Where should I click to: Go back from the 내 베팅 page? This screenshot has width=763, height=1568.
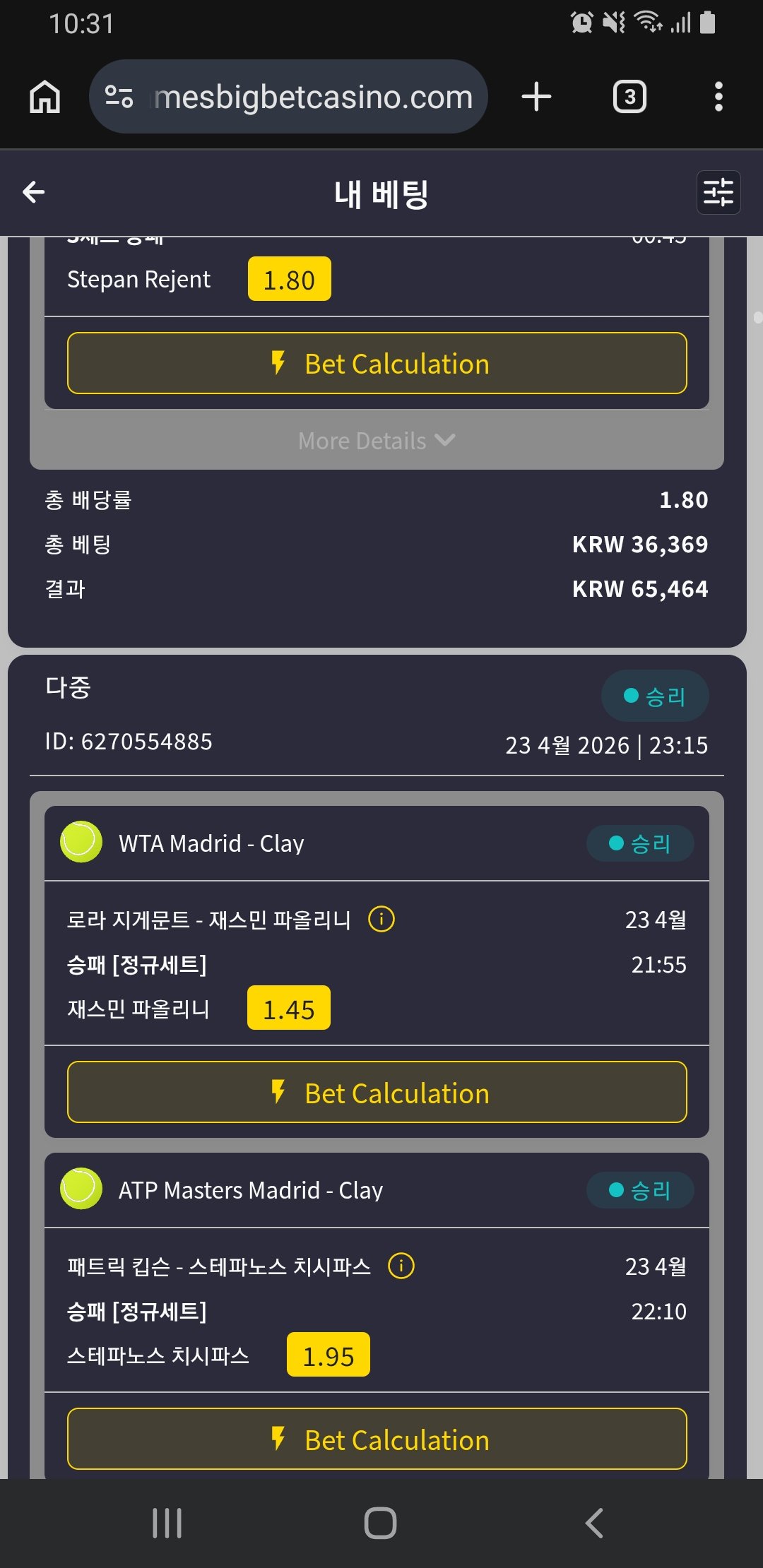coord(34,192)
